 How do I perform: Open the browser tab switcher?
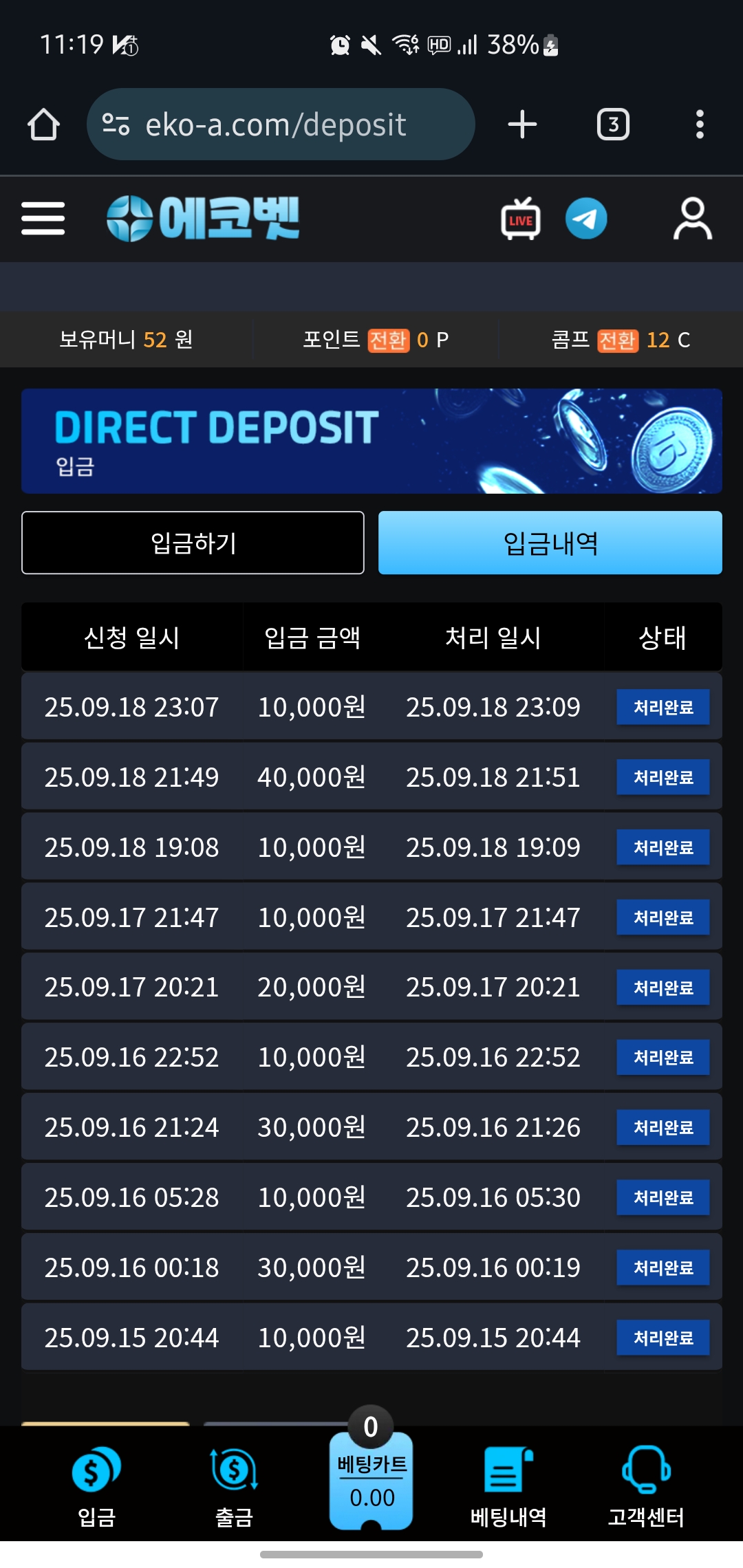[x=613, y=124]
